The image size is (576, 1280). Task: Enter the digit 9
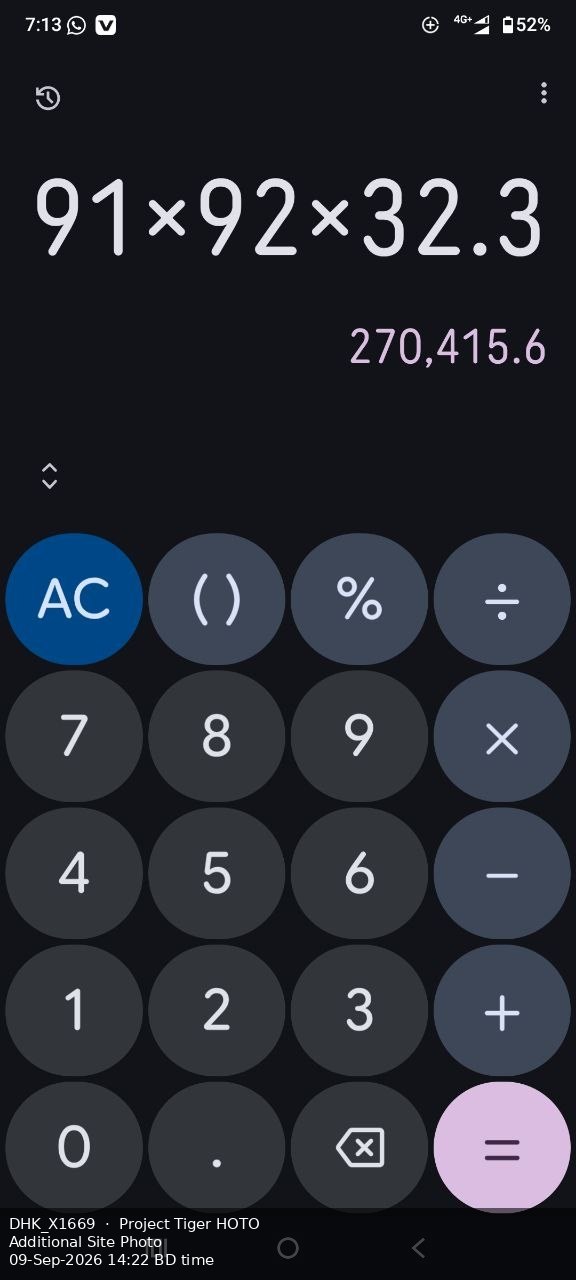point(359,737)
